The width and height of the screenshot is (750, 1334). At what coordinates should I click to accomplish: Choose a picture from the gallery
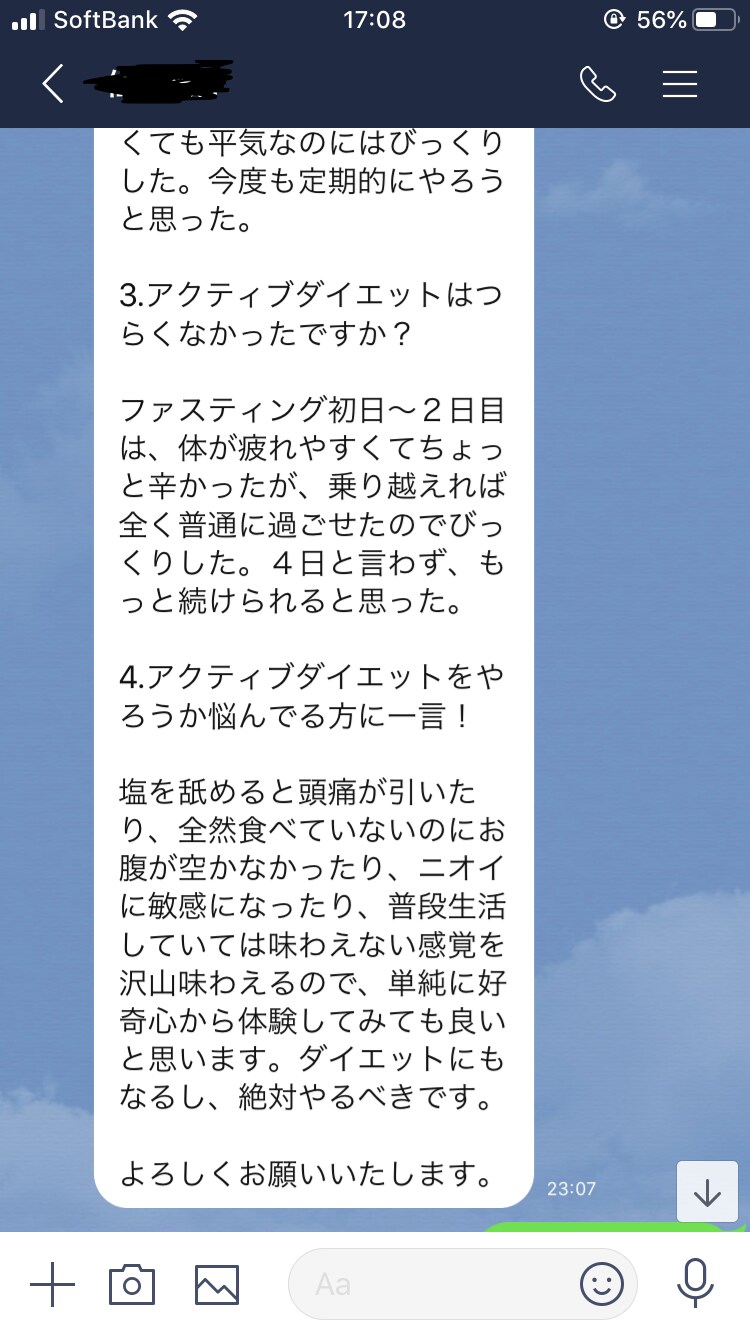coord(217,1284)
